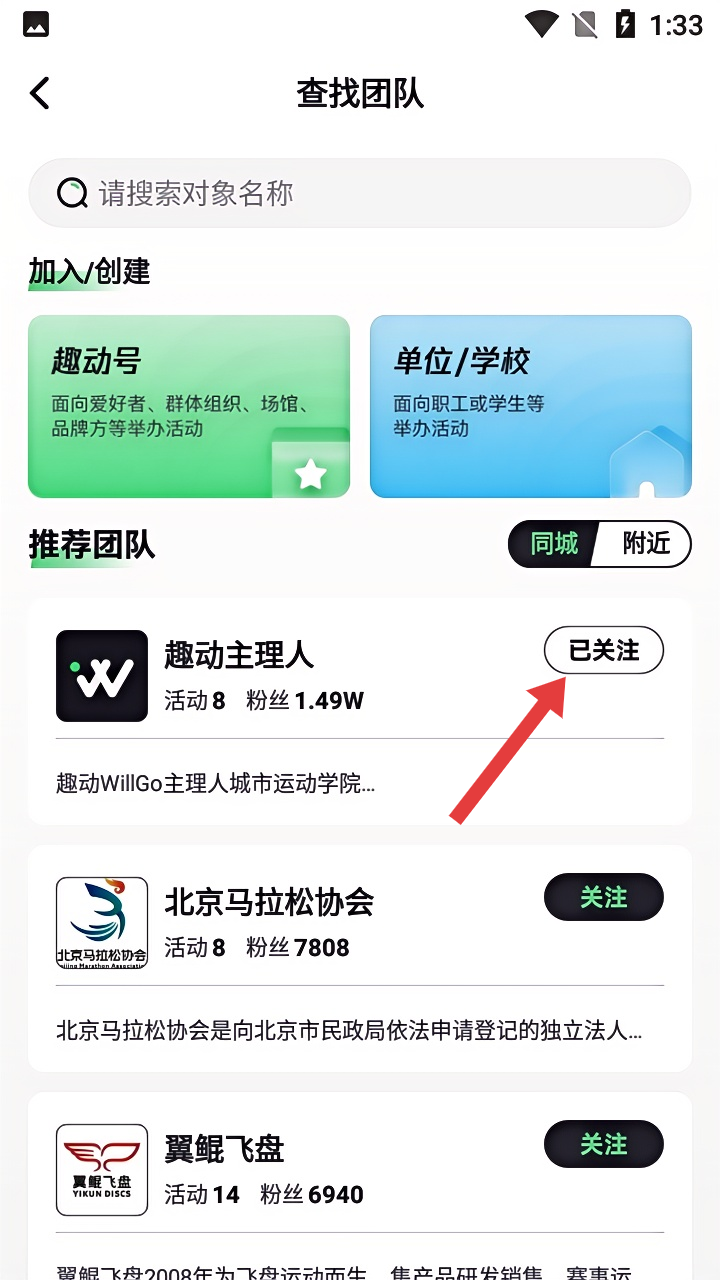Screen dimensions: 720x1280
Task: Follow 北京马拉松协会
Action: point(603,897)
